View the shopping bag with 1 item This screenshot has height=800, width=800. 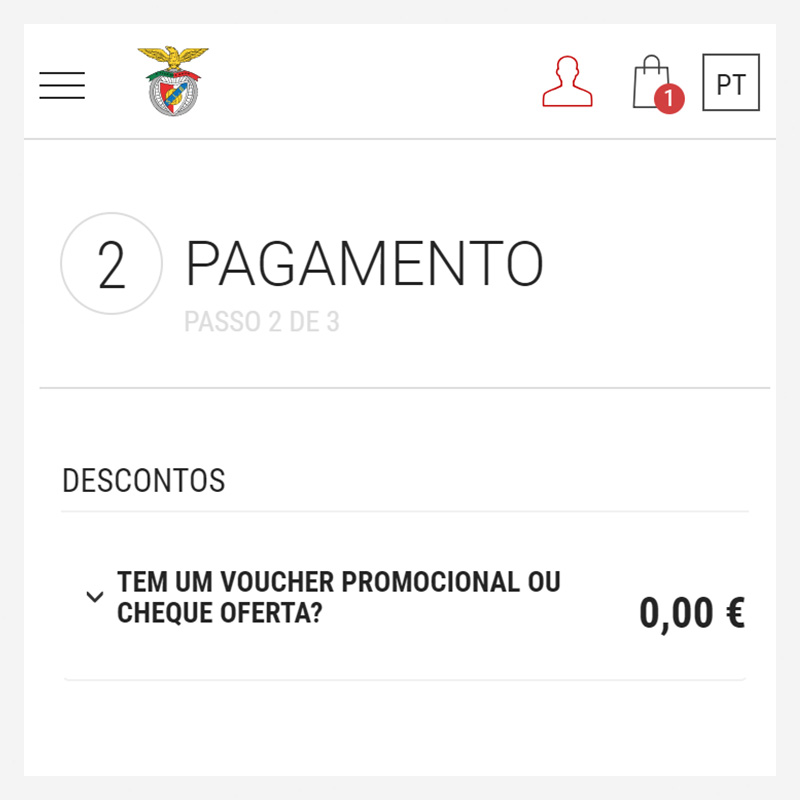click(x=654, y=84)
